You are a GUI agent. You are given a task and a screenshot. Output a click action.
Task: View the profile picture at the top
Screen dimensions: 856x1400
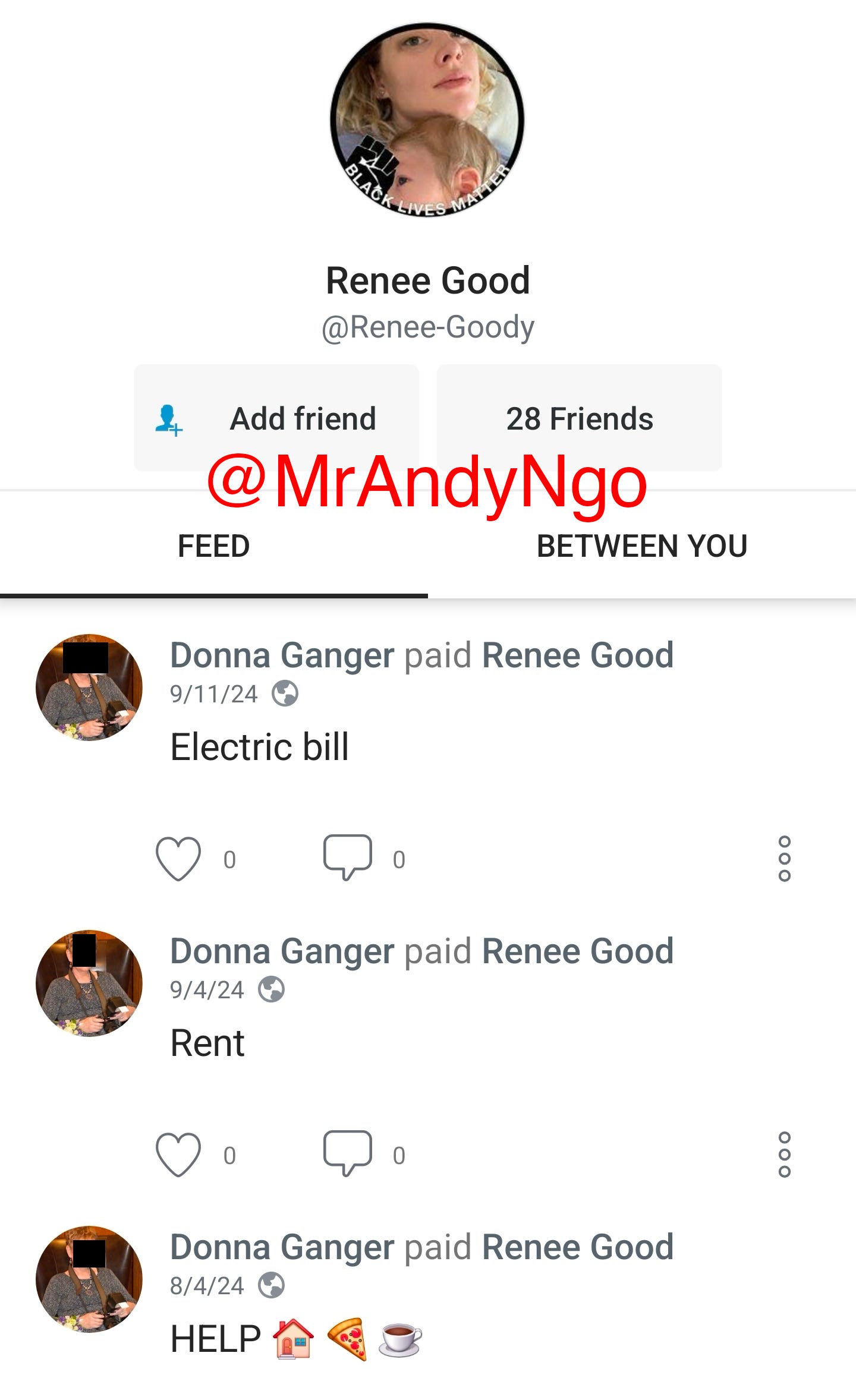pyautogui.click(x=427, y=120)
